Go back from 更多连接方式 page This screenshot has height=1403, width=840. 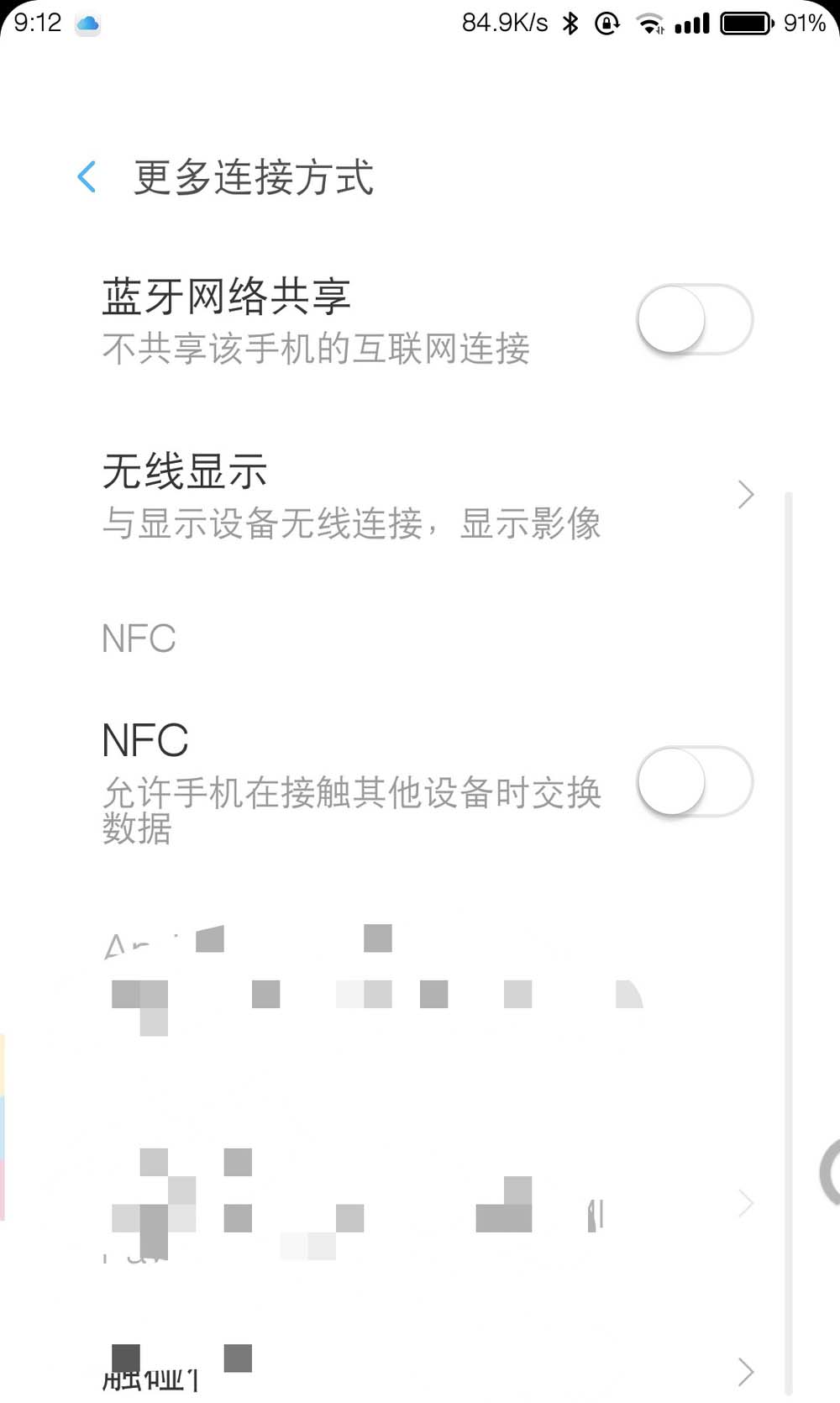tap(87, 177)
